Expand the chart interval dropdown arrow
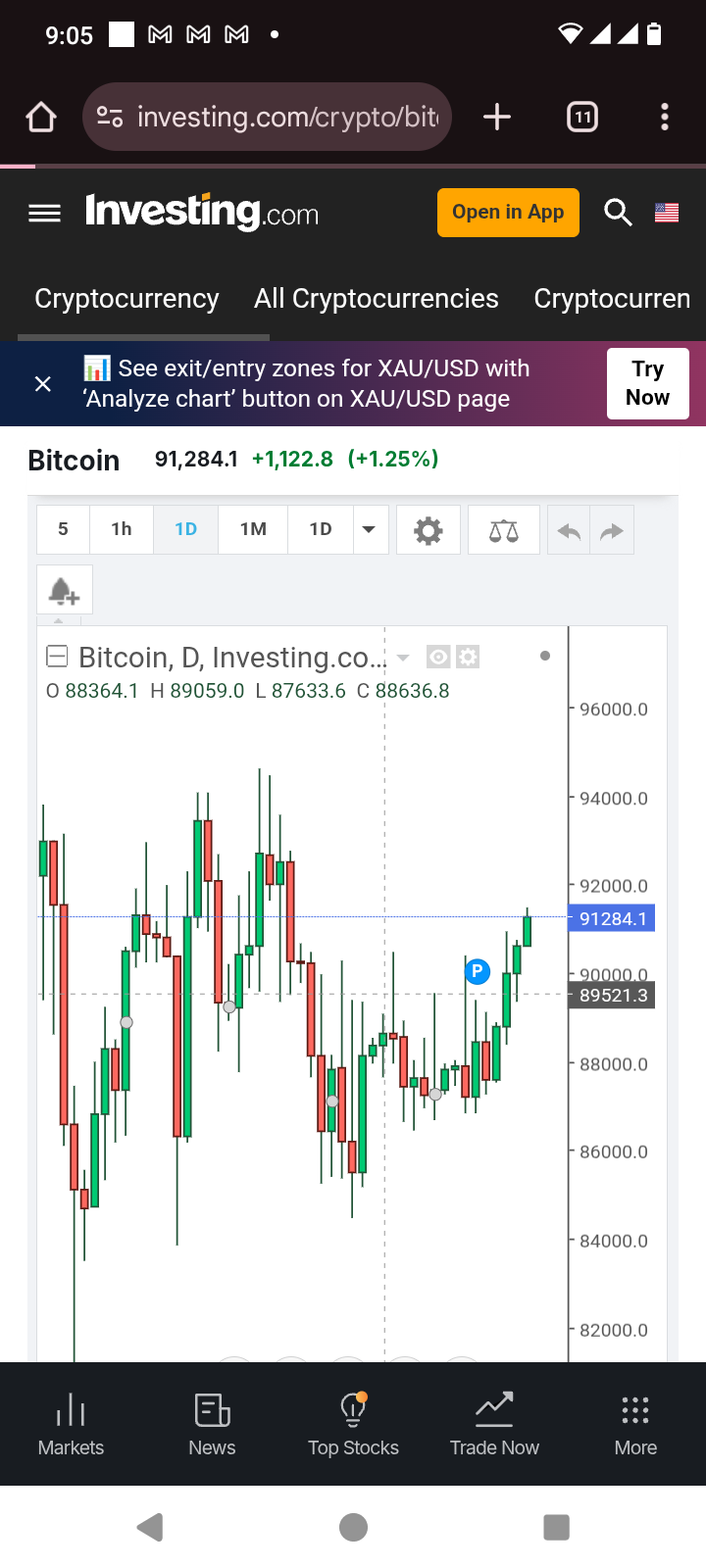 [x=369, y=529]
